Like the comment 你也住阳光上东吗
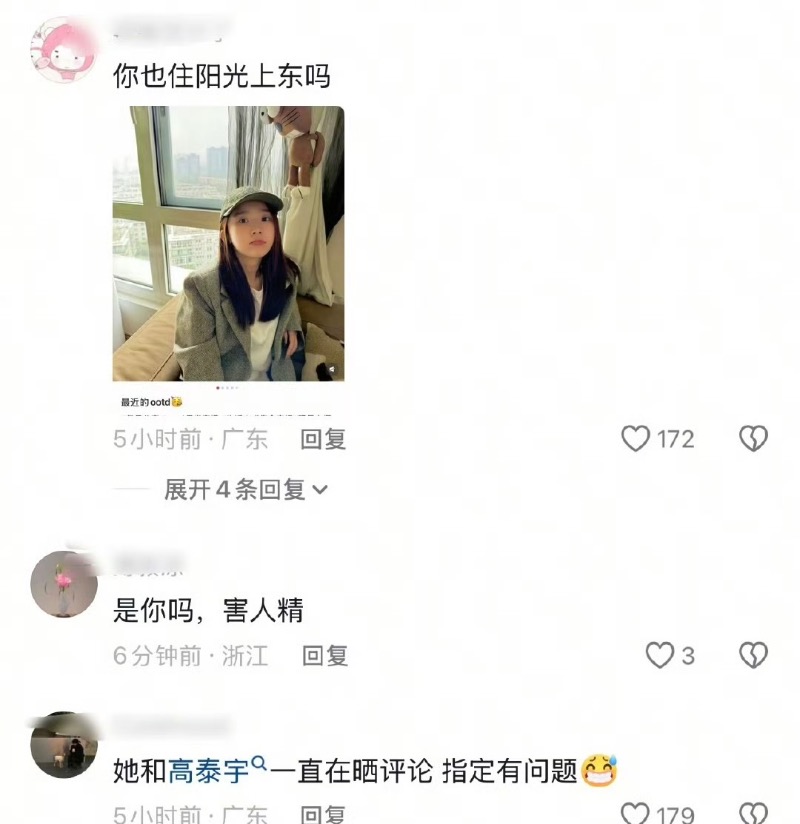The height and width of the screenshot is (824, 800). (636, 439)
